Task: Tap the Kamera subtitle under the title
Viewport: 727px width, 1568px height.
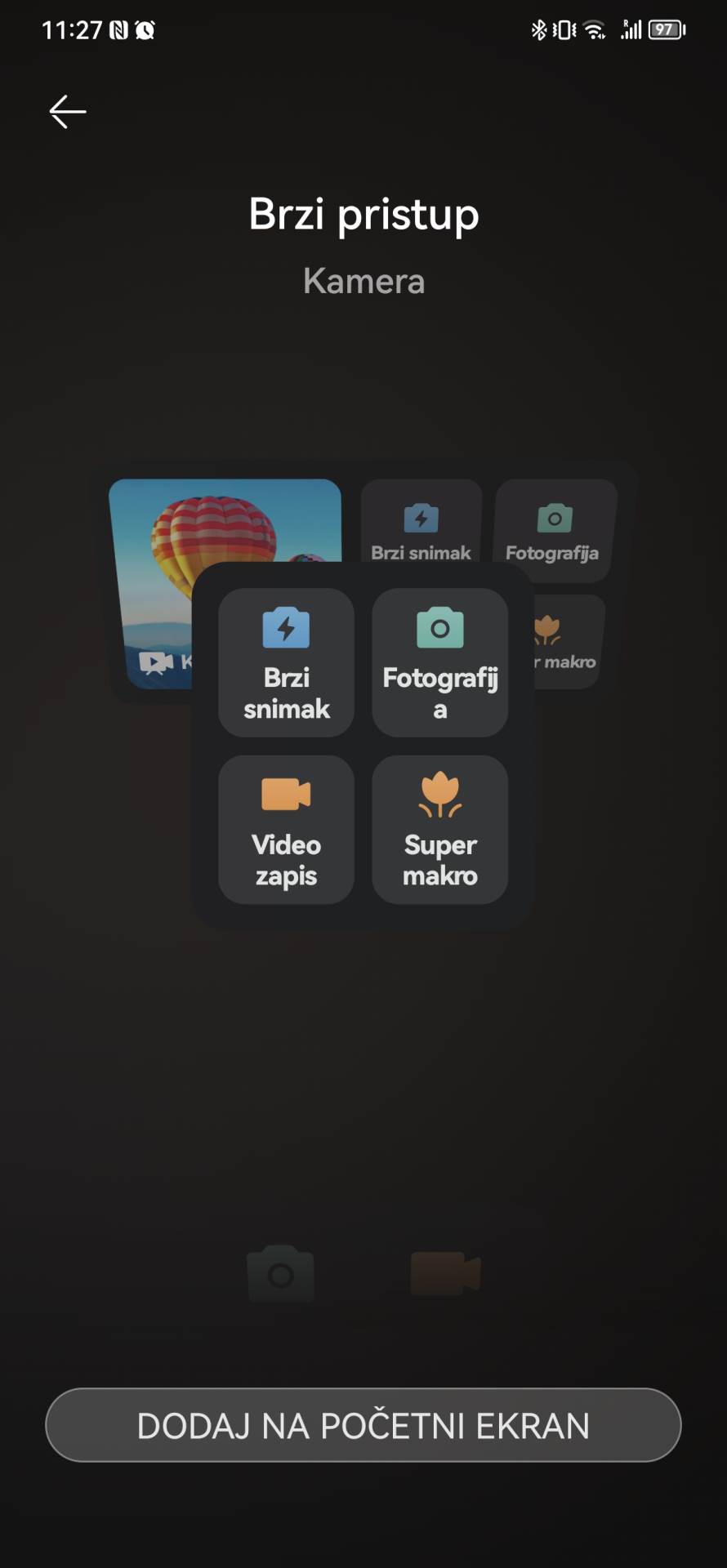Action: (x=363, y=281)
